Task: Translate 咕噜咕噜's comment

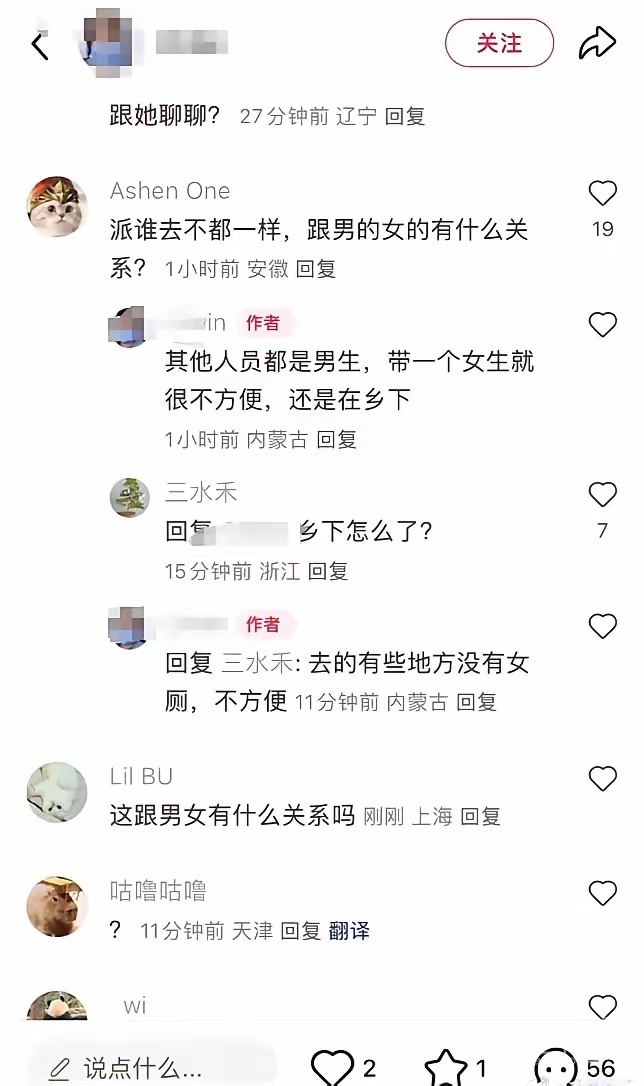Action: [349, 931]
